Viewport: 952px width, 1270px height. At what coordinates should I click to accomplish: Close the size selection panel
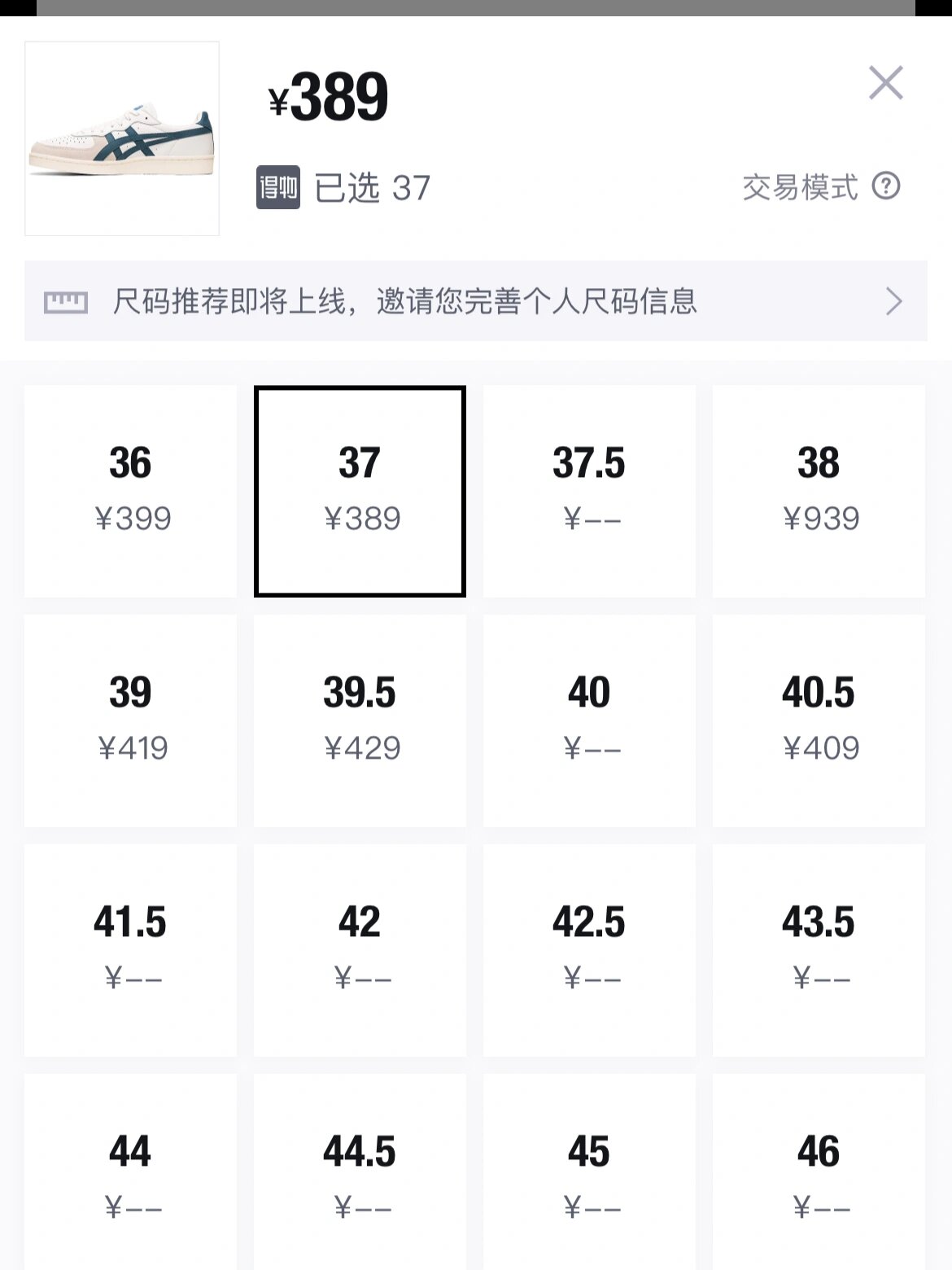click(x=885, y=83)
